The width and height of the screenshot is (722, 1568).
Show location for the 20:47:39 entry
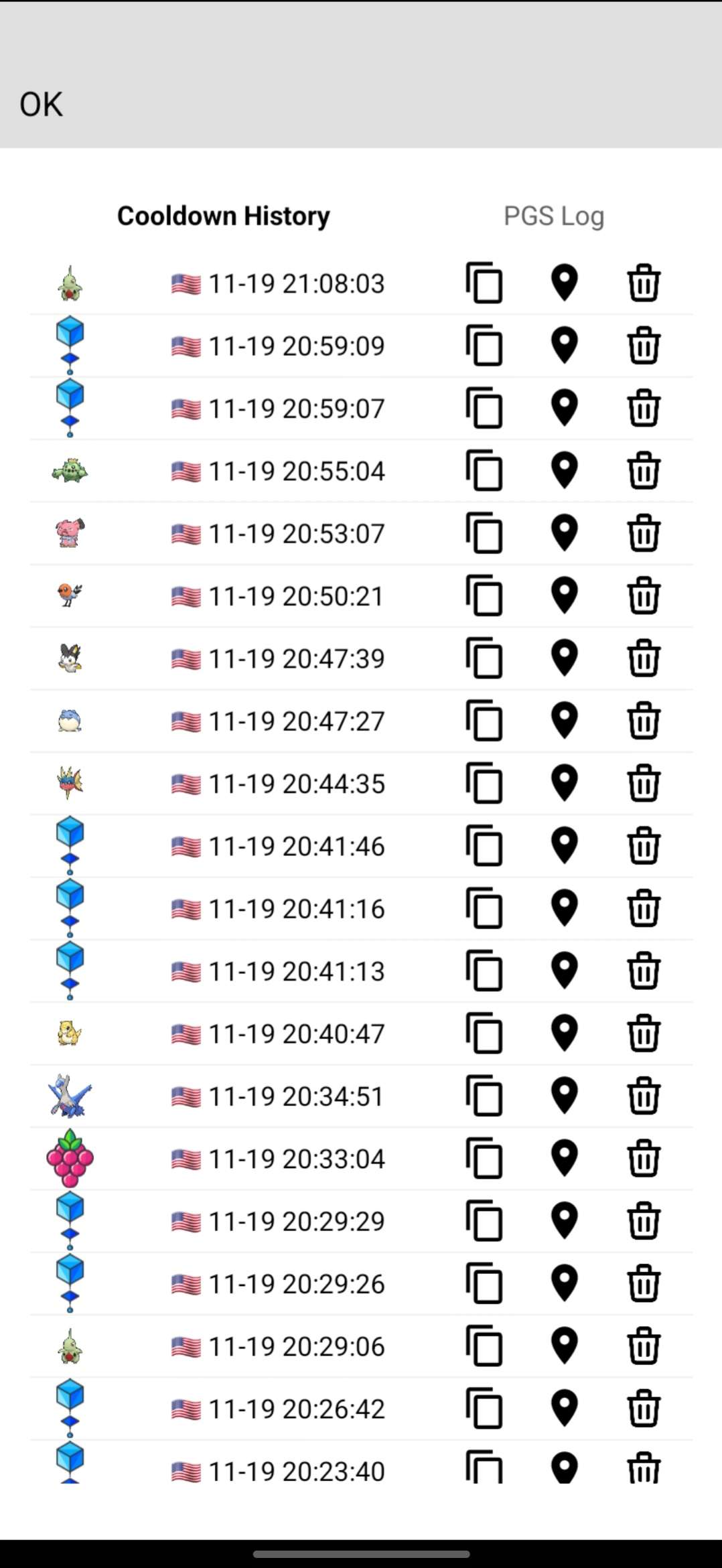pos(564,658)
